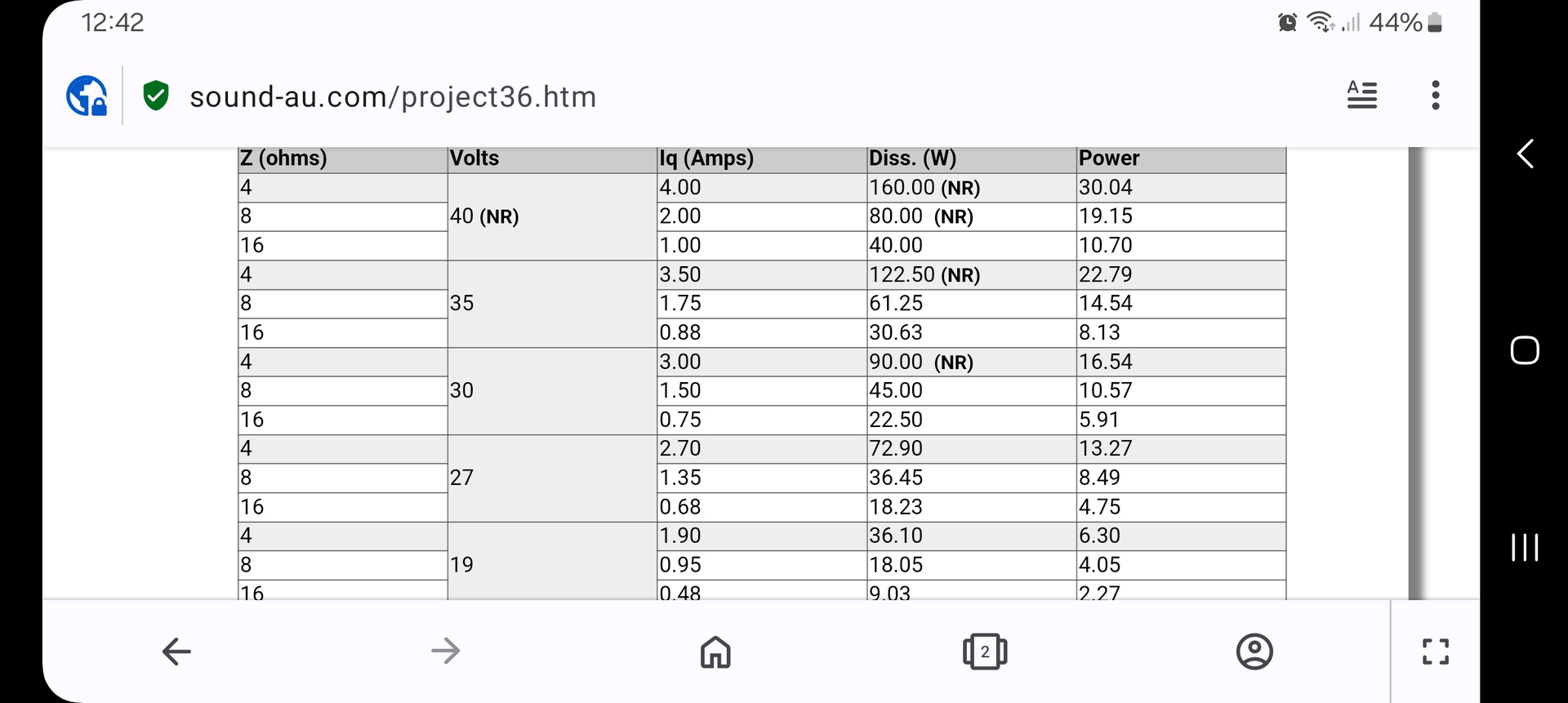Image resolution: width=1568 pixels, height=703 pixels.
Task: Tap the system back chevron
Action: click(1525, 154)
